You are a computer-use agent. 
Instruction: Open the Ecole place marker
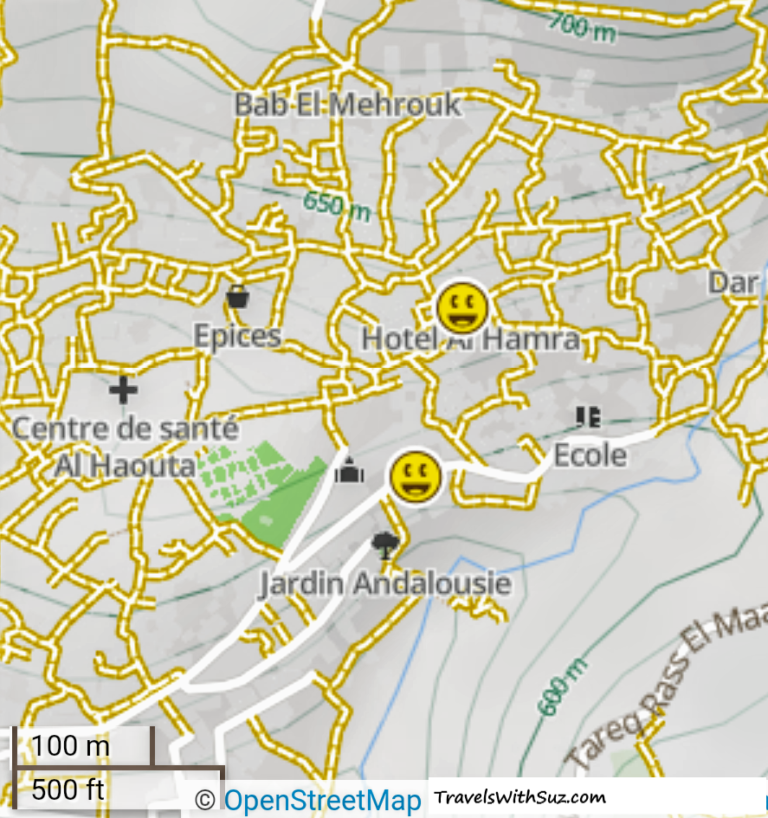pyautogui.click(x=588, y=417)
